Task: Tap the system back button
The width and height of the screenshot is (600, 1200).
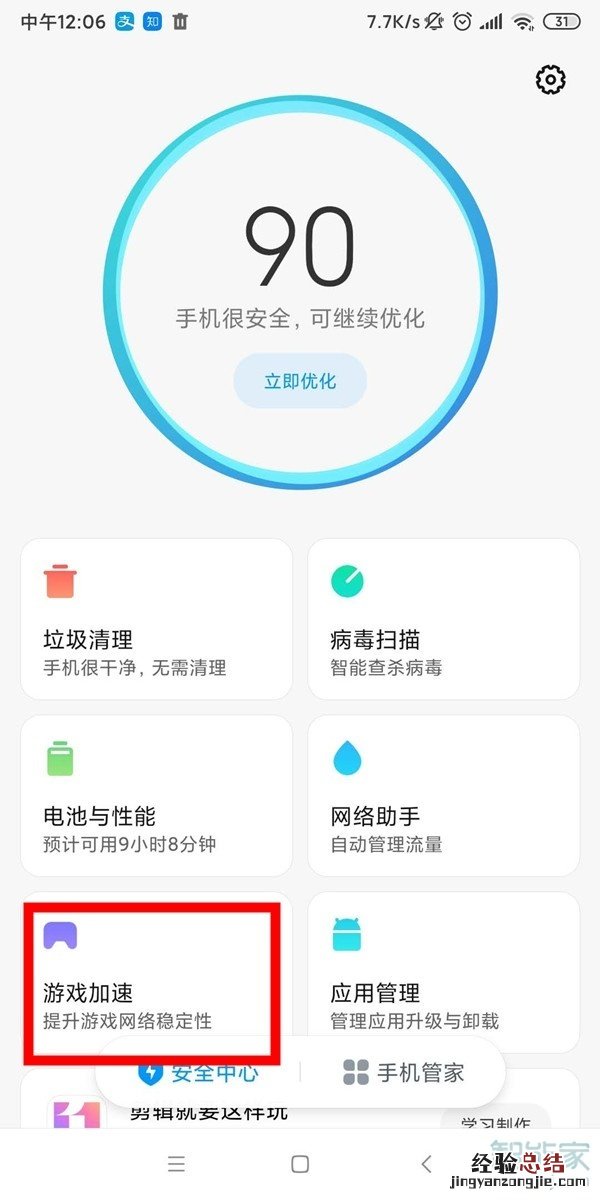Action: coord(427,1164)
